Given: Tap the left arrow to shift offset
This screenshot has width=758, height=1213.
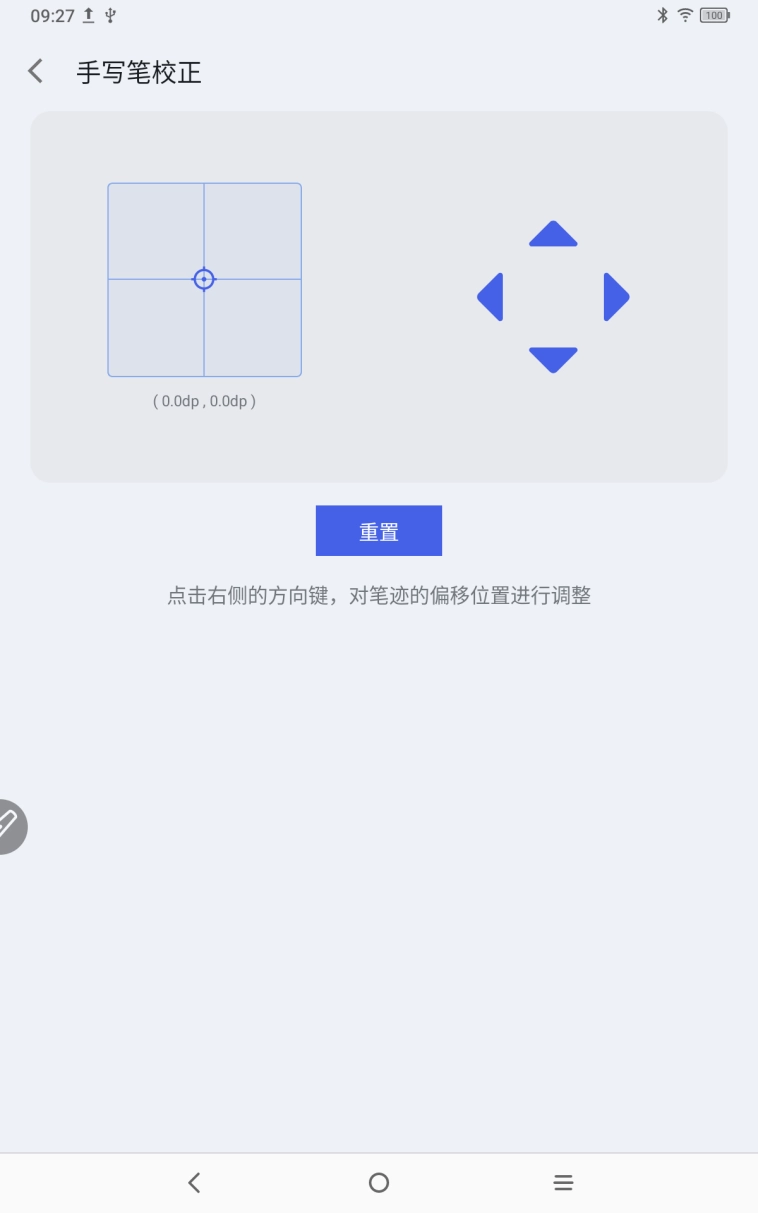Looking at the screenshot, I should (491, 297).
